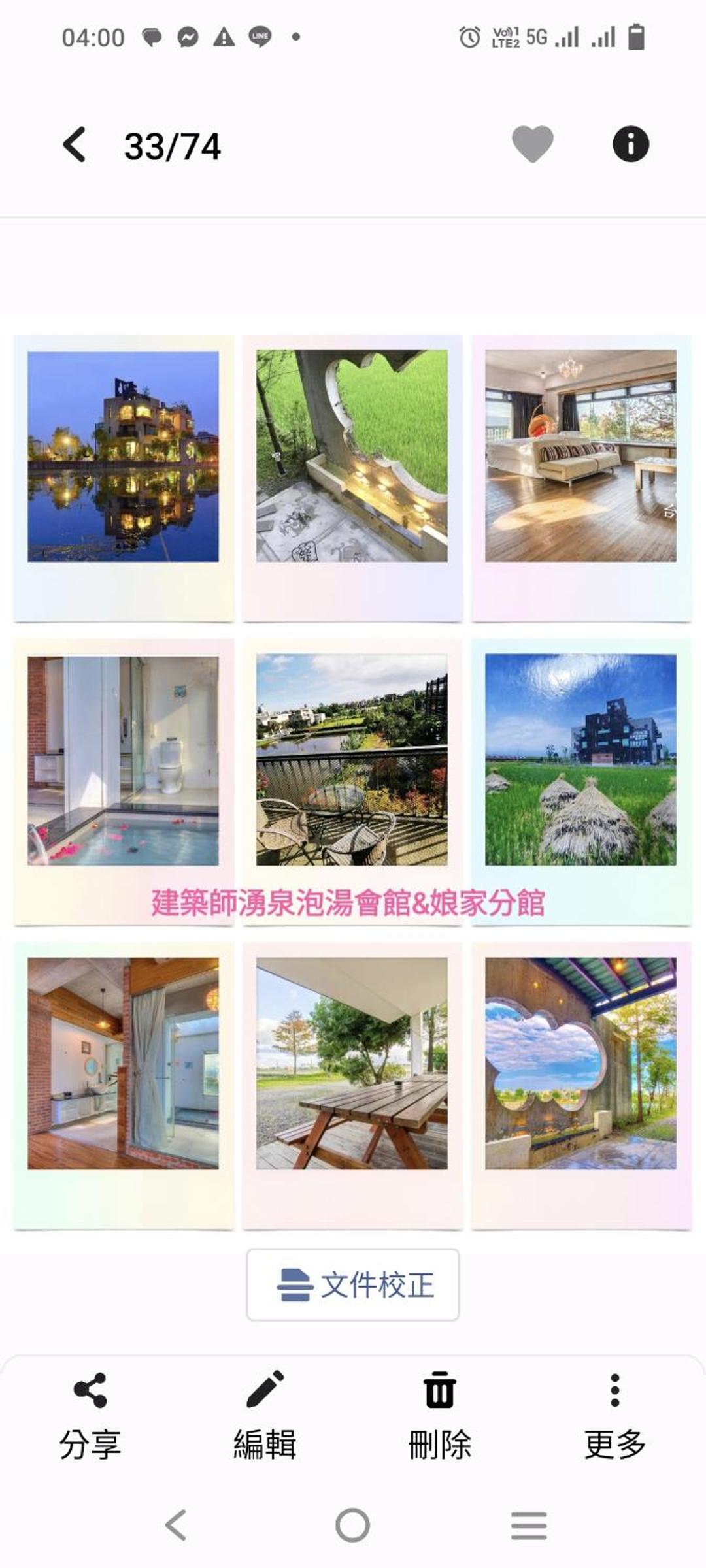Go back from the photo viewer
Viewport: 706px width, 1568px height.
pos(75,144)
